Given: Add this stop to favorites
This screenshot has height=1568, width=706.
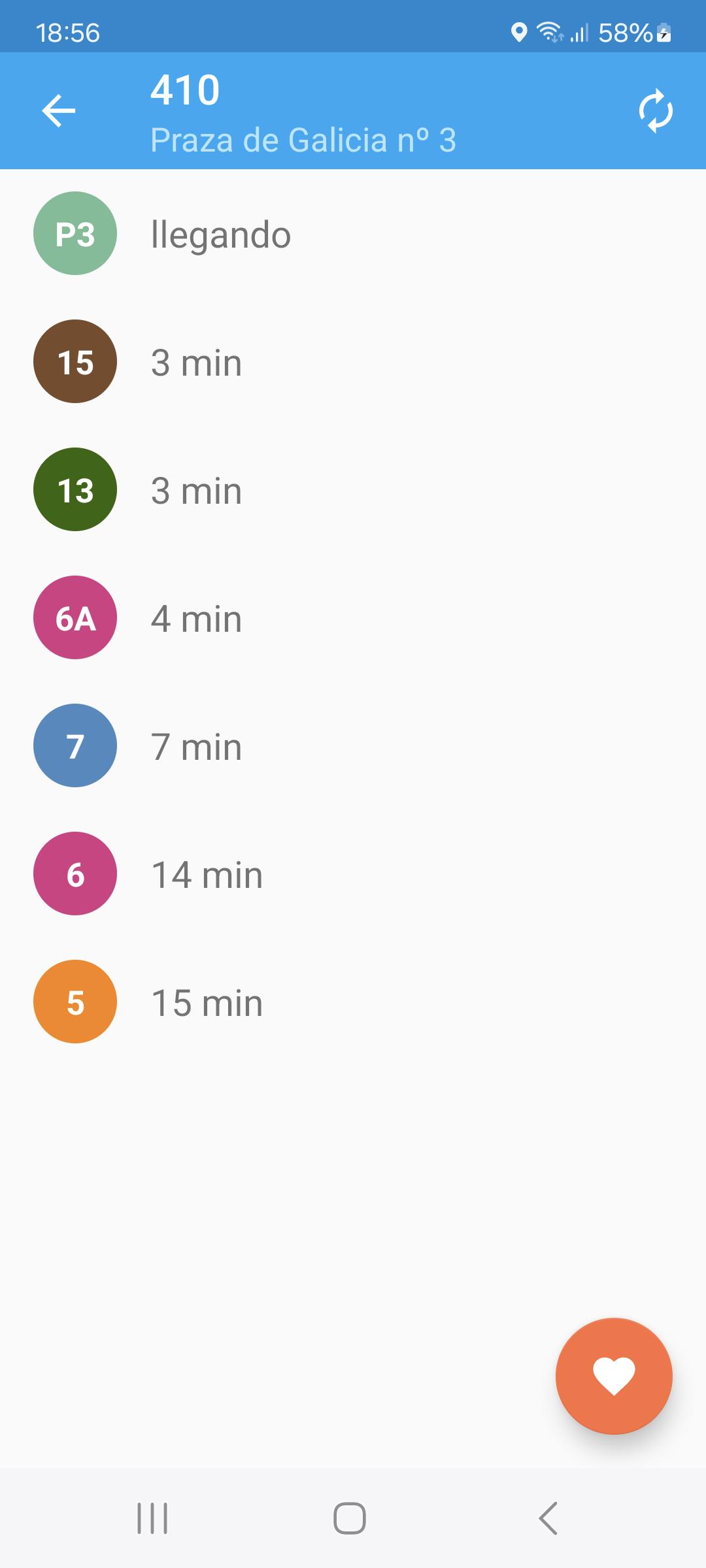Looking at the screenshot, I should [x=614, y=1375].
